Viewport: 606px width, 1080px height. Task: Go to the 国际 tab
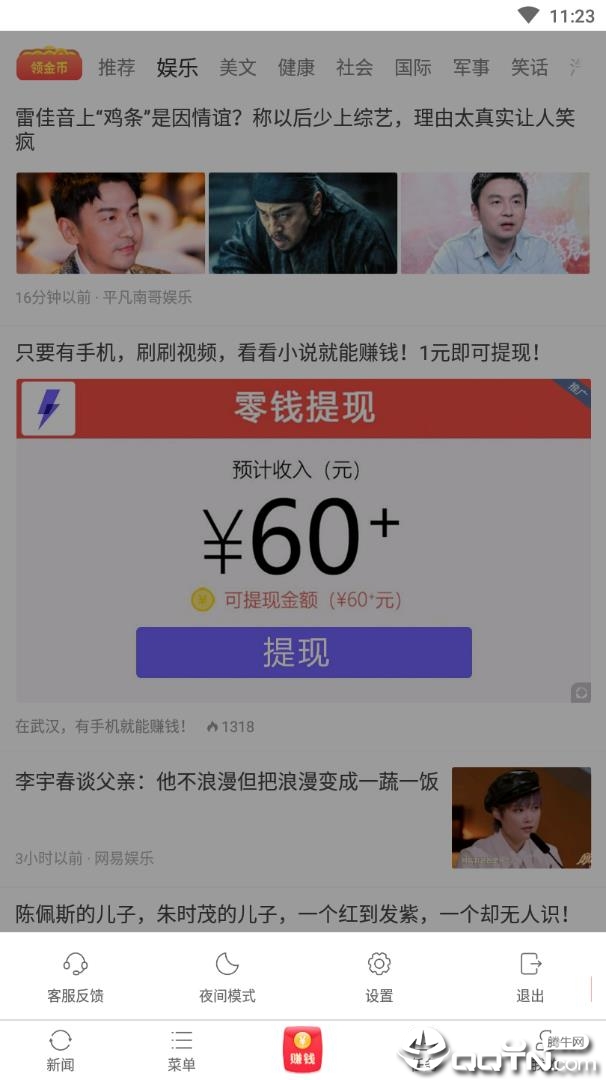click(x=413, y=68)
